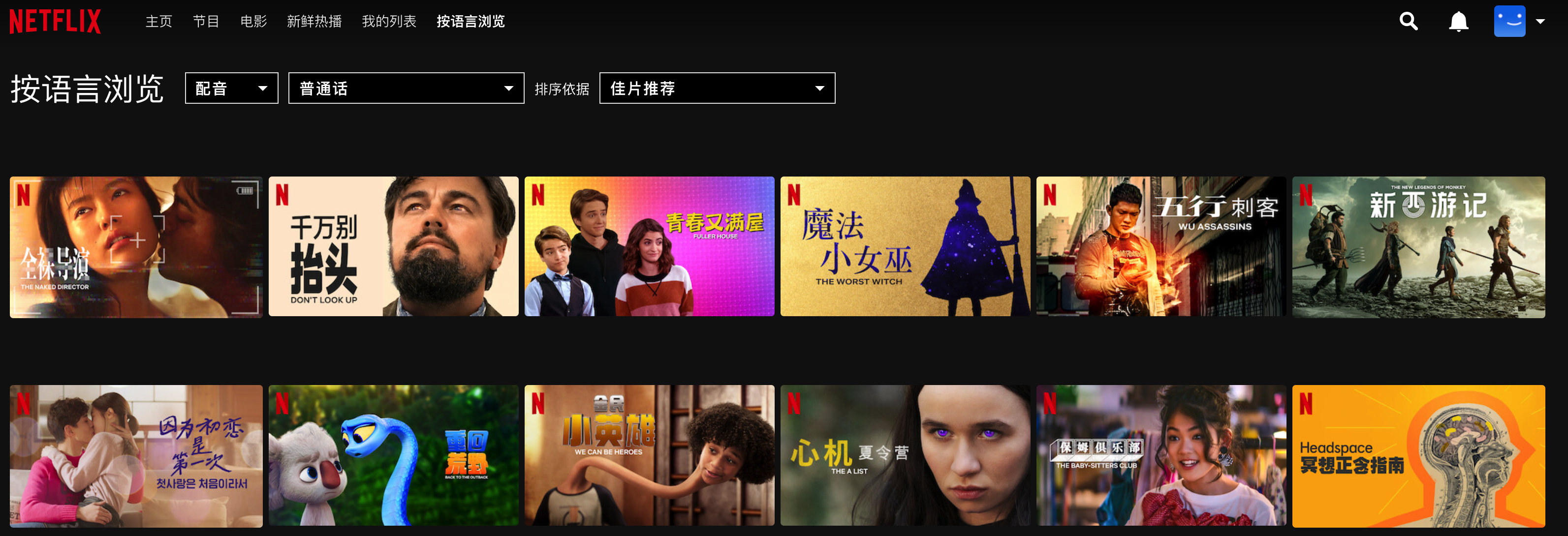Open the title 千万别抬头

tap(393, 247)
